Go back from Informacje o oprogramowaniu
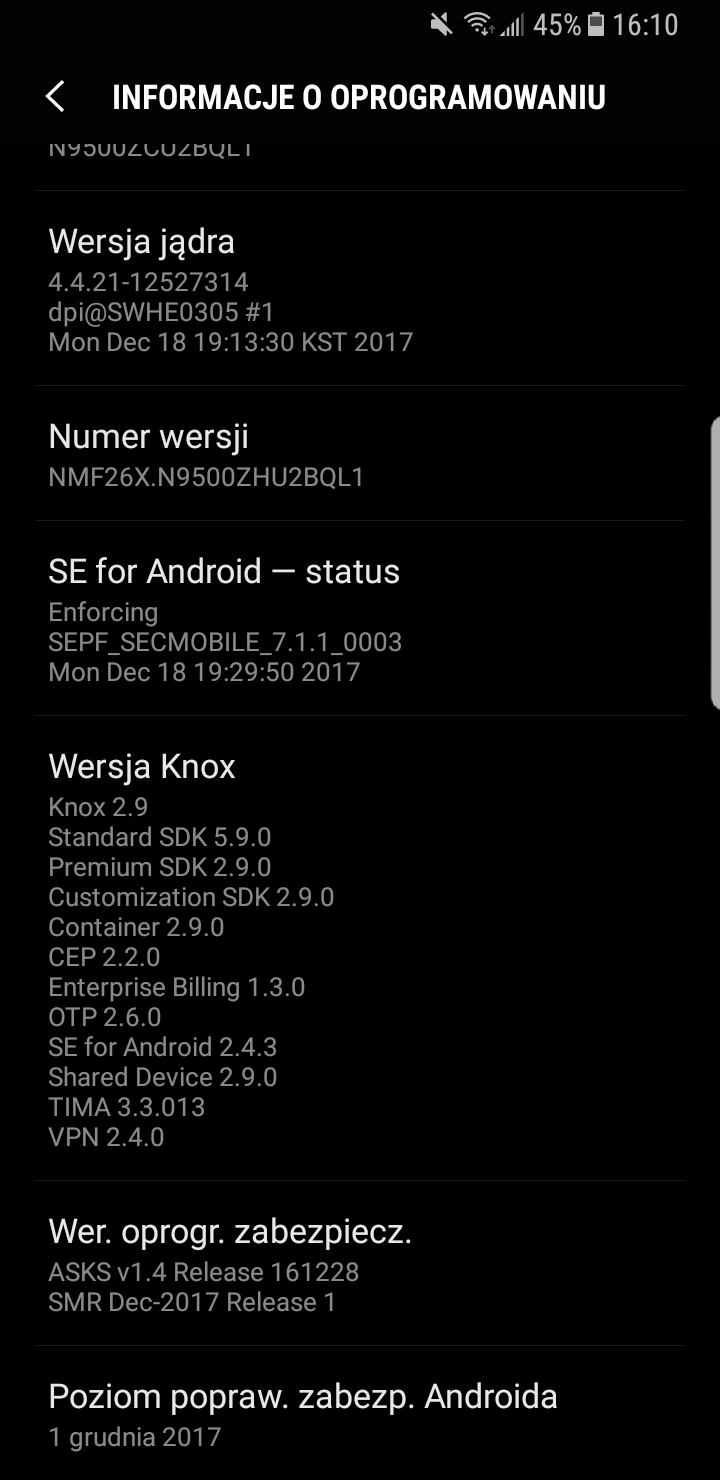This screenshot has height=1480, width=720. (x=56, y=97)
